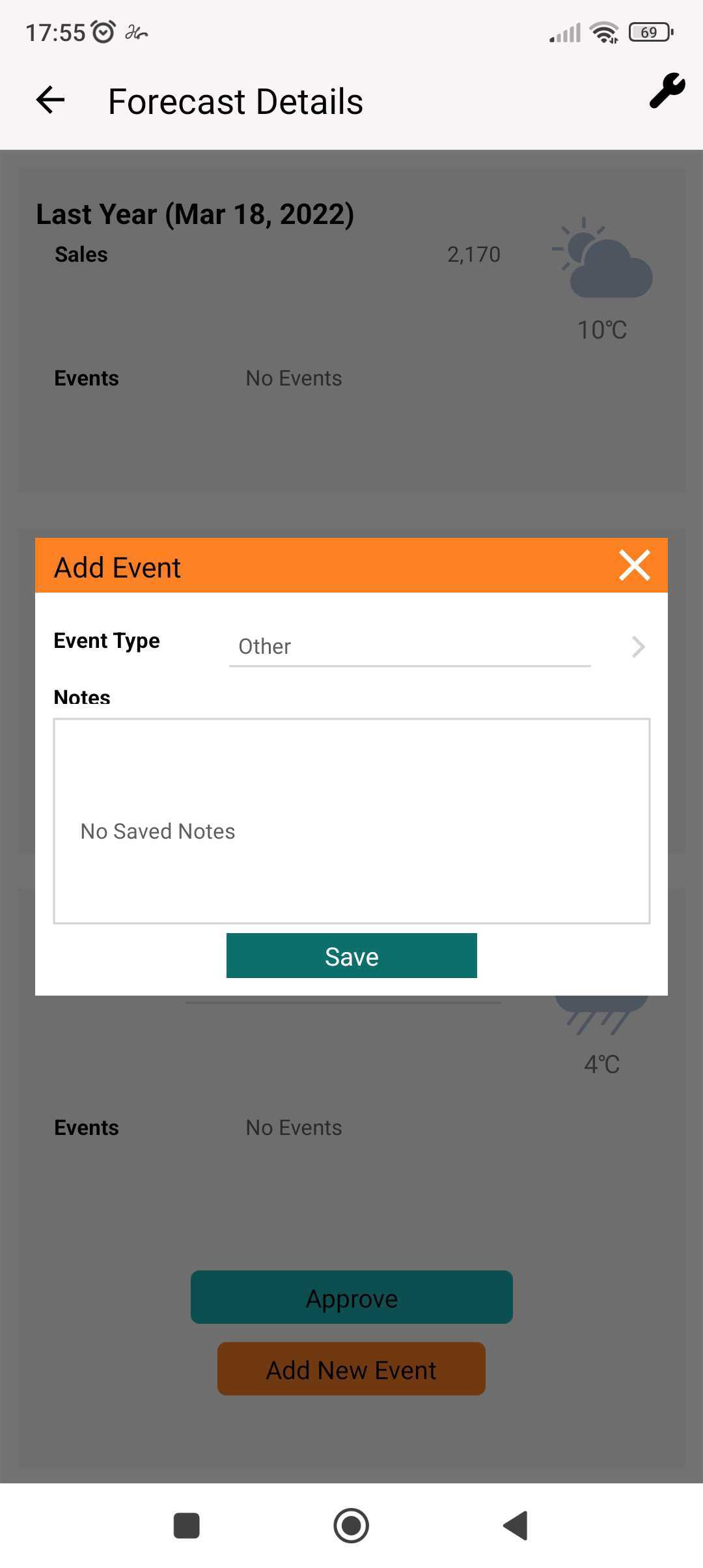
Task: Tap the chevron next to Event Type
Action: coord(638,647)
